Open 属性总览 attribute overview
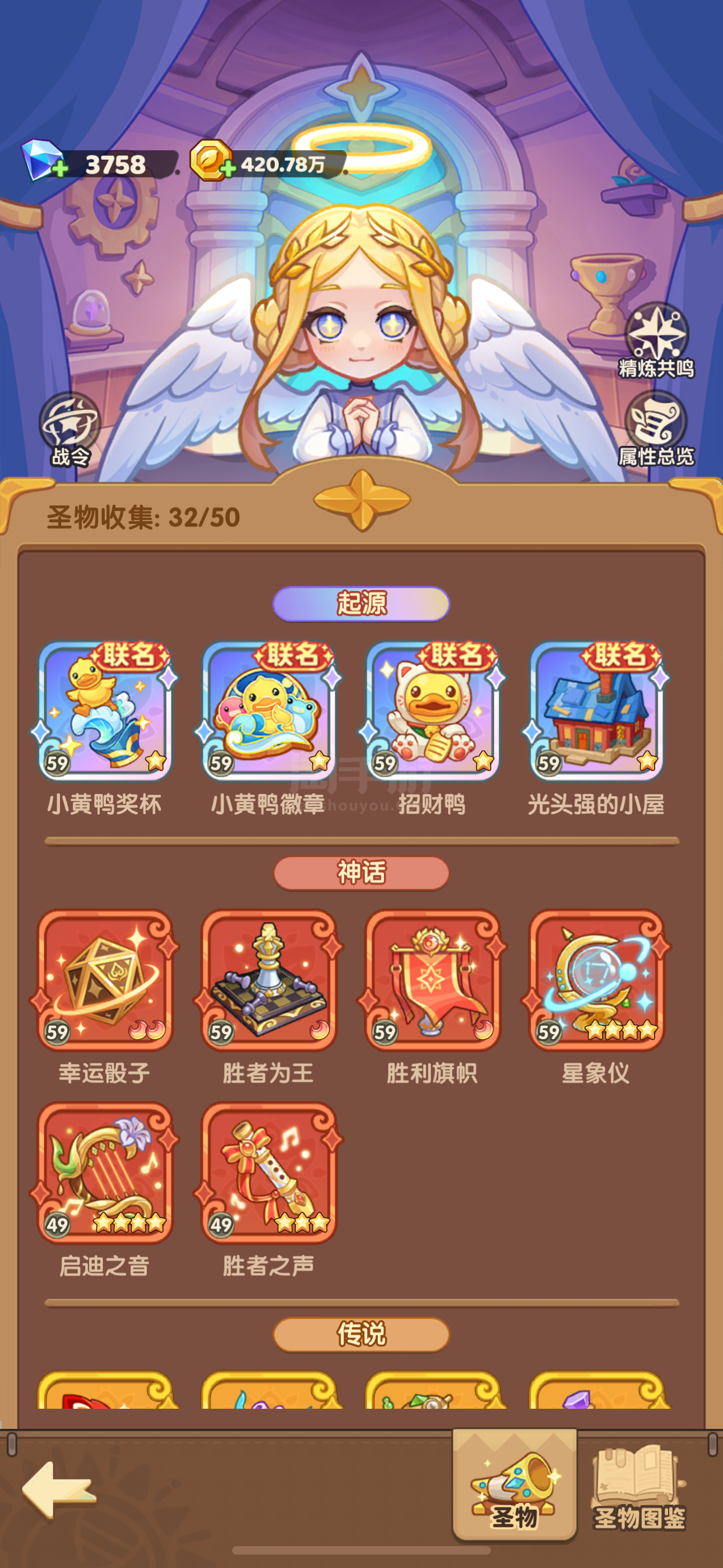Viewport: 723px width, 1568px height. [656, 428]
